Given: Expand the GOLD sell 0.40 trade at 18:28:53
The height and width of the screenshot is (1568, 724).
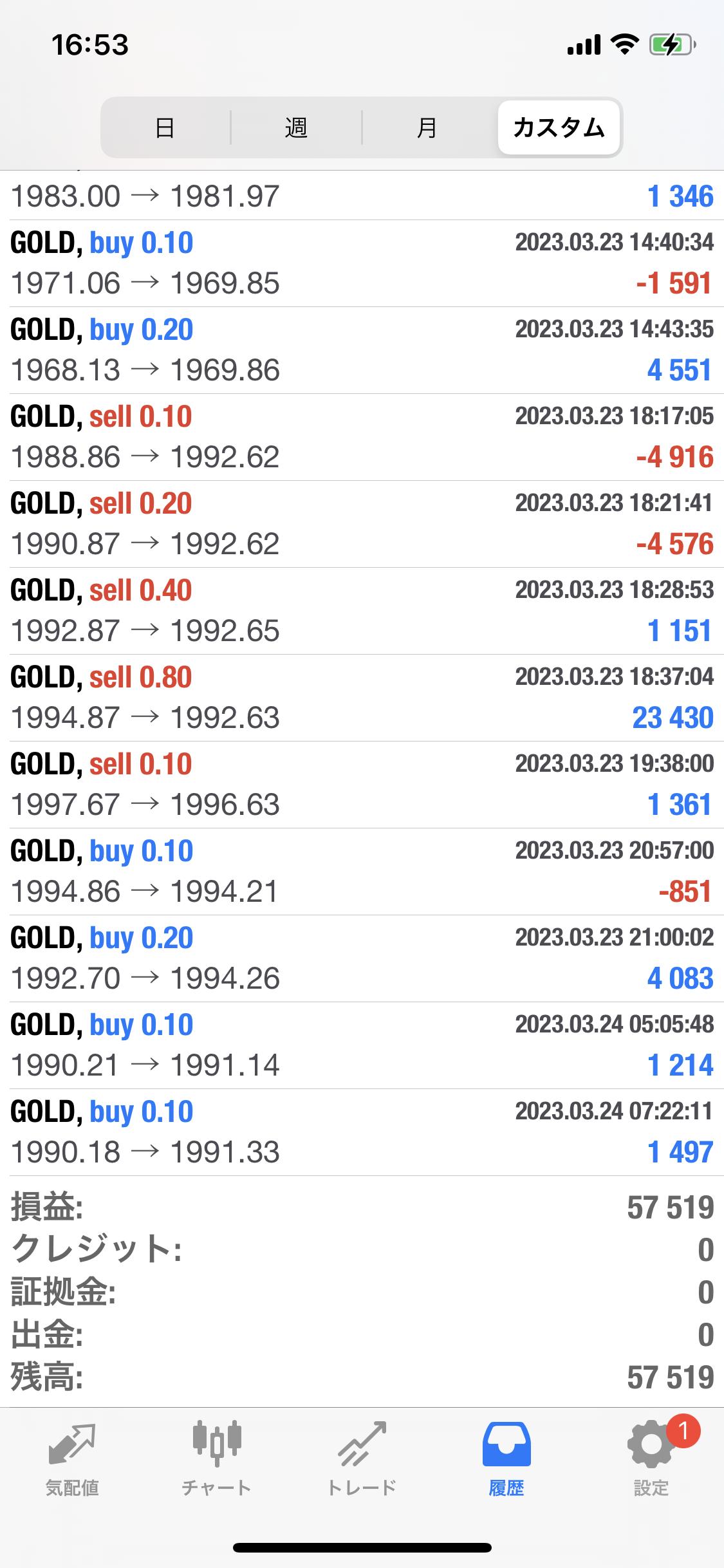Looking at the screenshot, I should point(362,611).
